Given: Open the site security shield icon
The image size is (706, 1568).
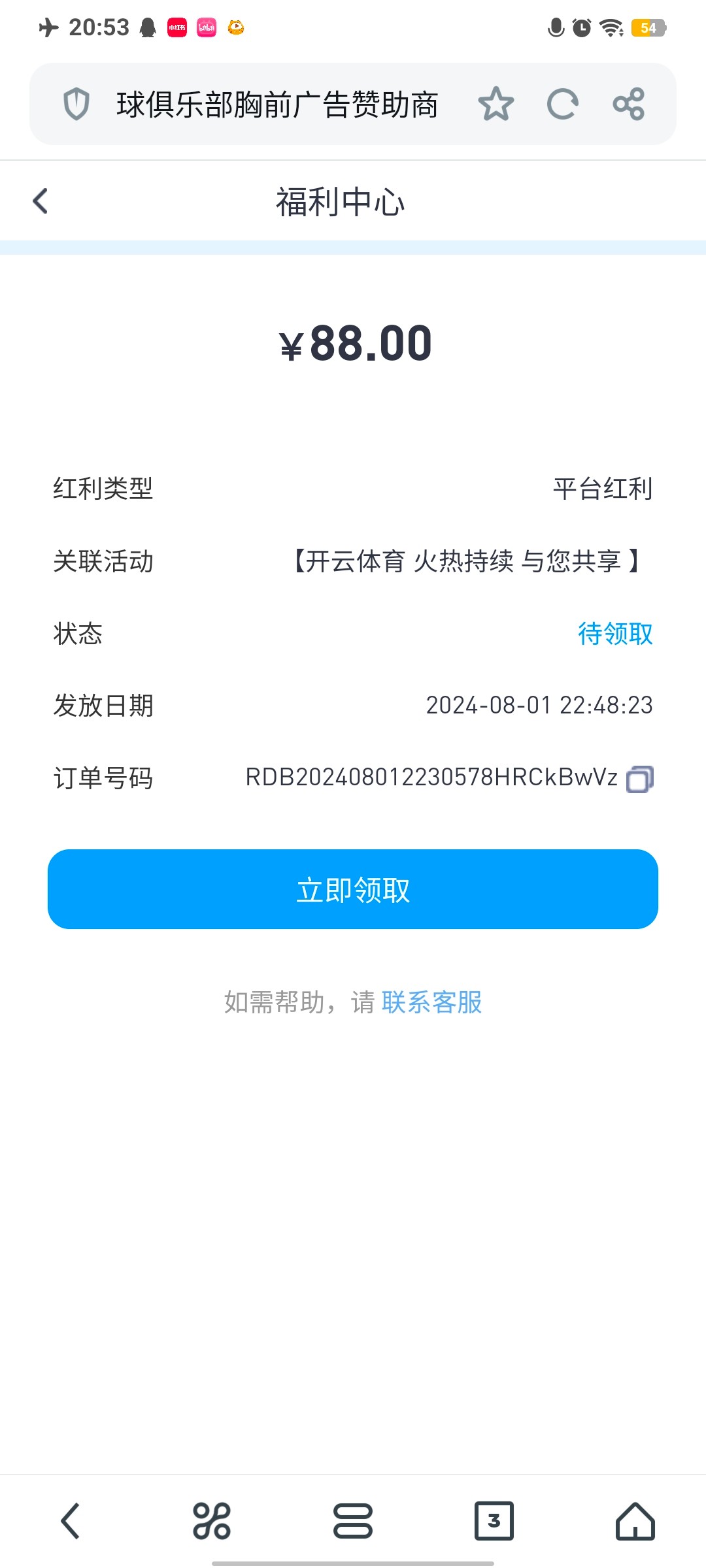Looking at the screenshot, I should point(76,104).
